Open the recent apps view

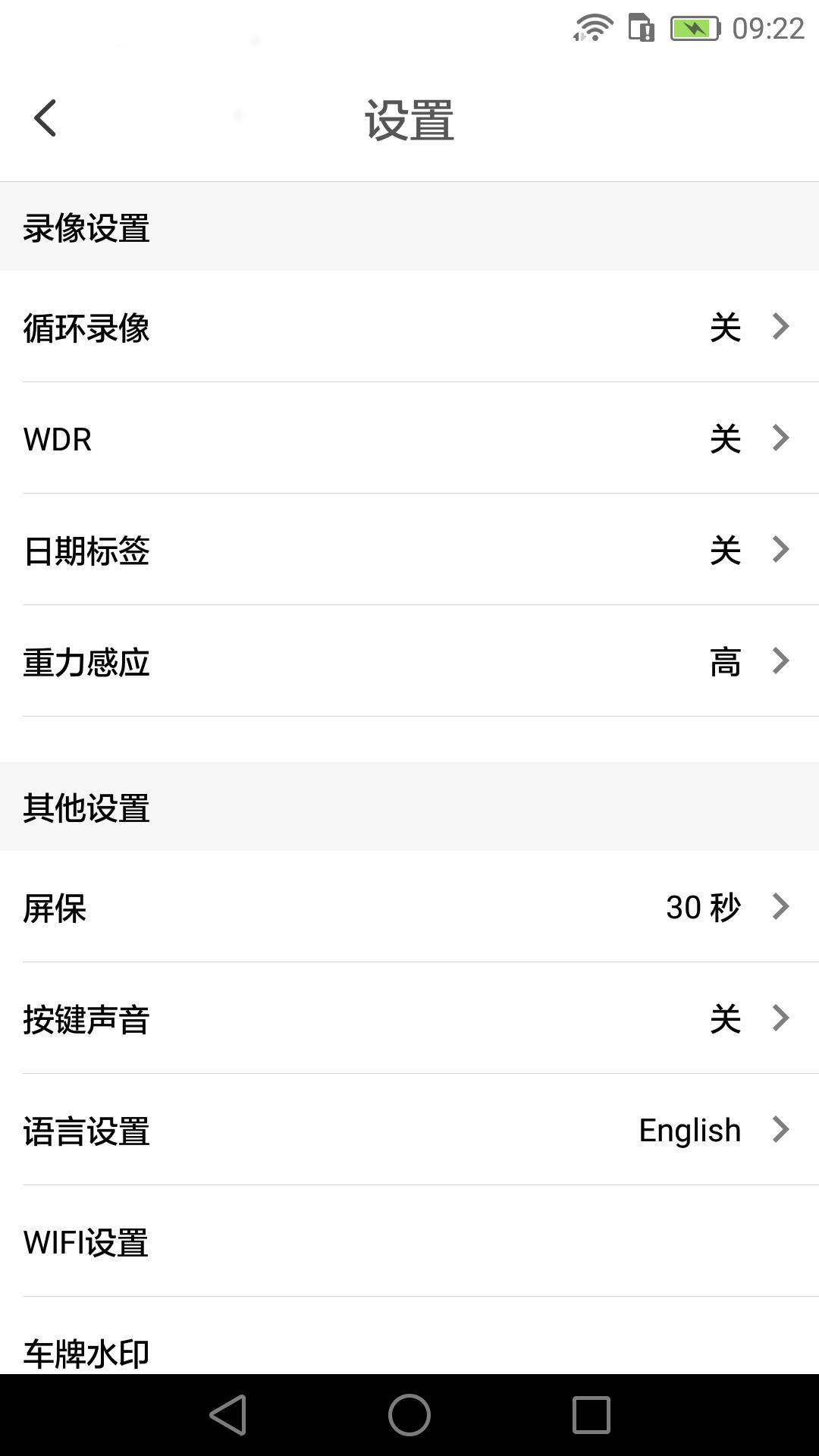(x=591, y=1415)
